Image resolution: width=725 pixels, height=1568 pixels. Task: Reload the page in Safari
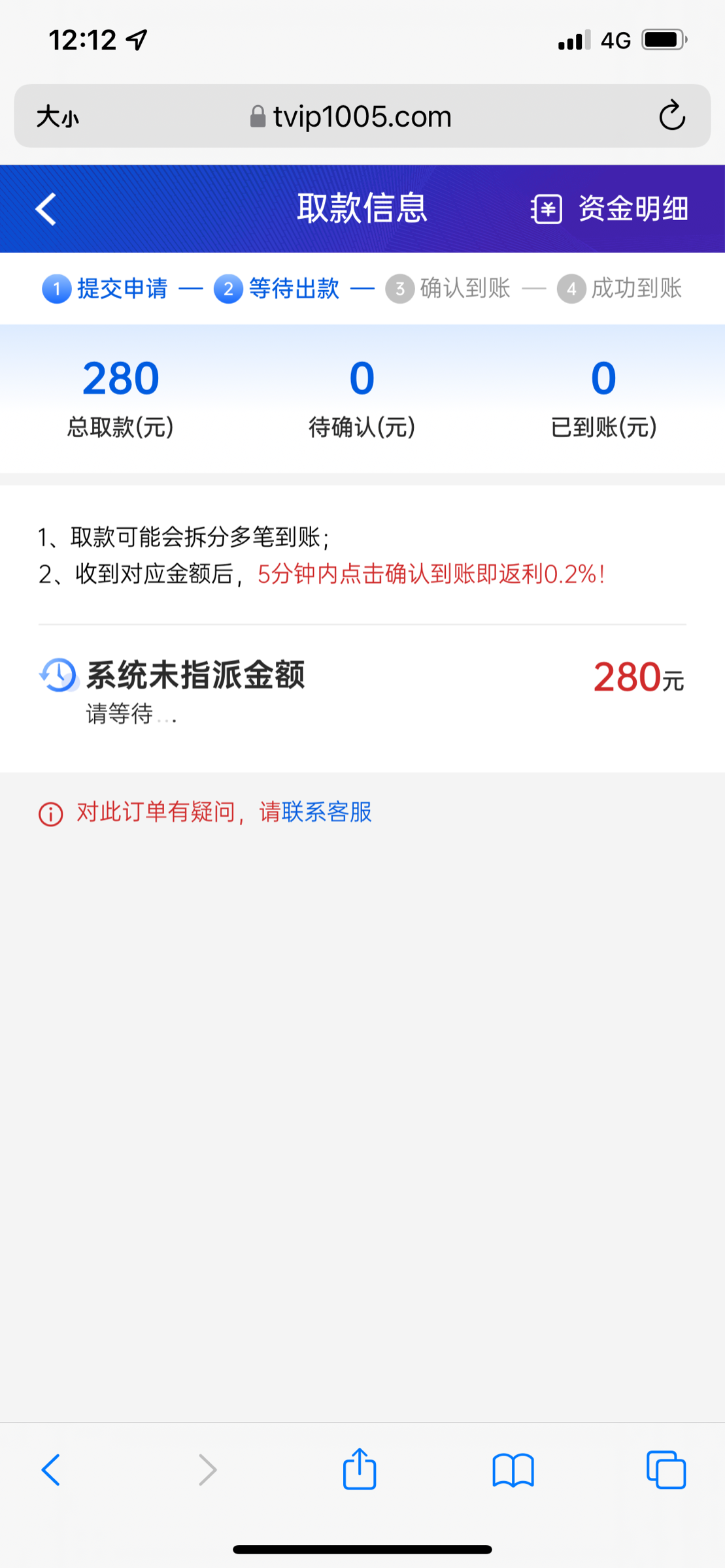[671, 116]
